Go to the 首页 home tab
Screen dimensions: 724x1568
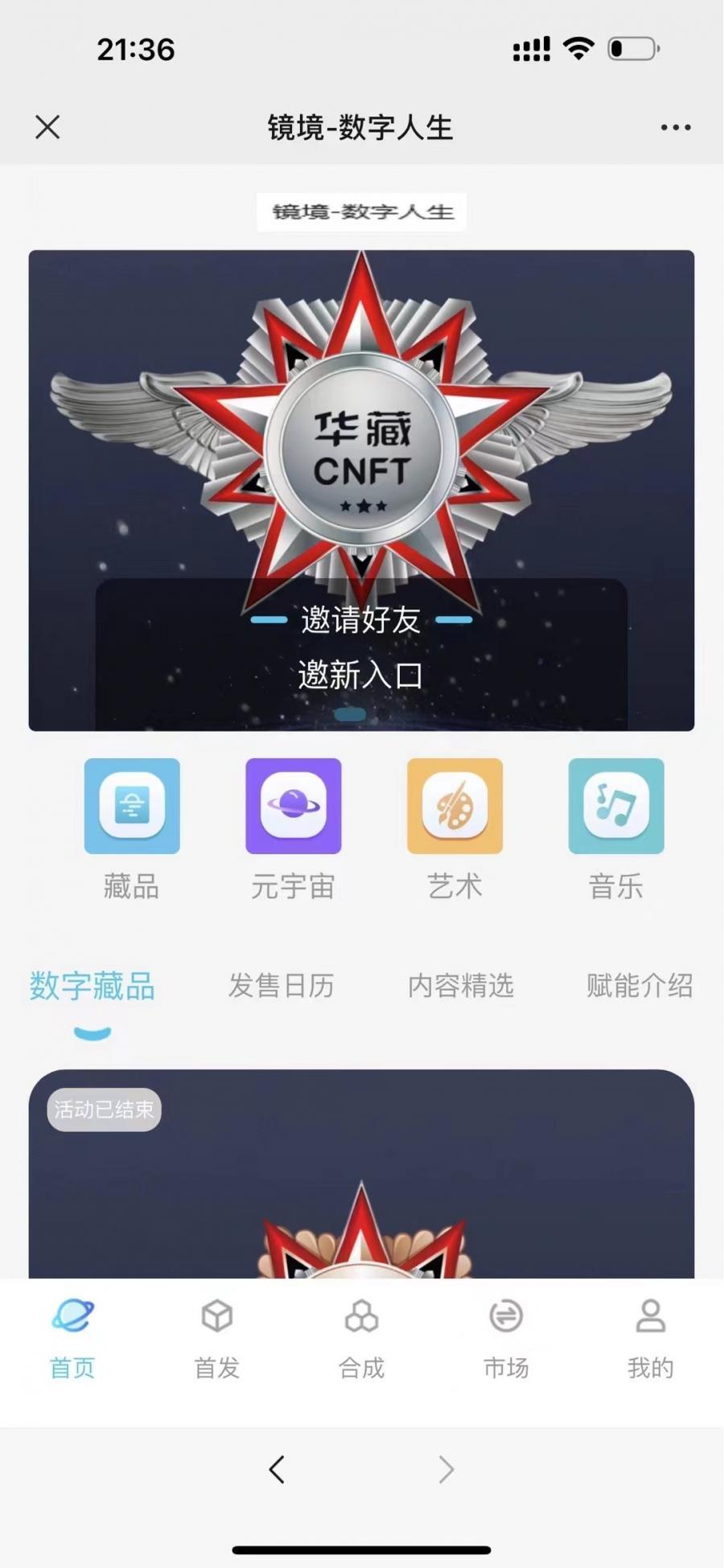(72, 1339)
